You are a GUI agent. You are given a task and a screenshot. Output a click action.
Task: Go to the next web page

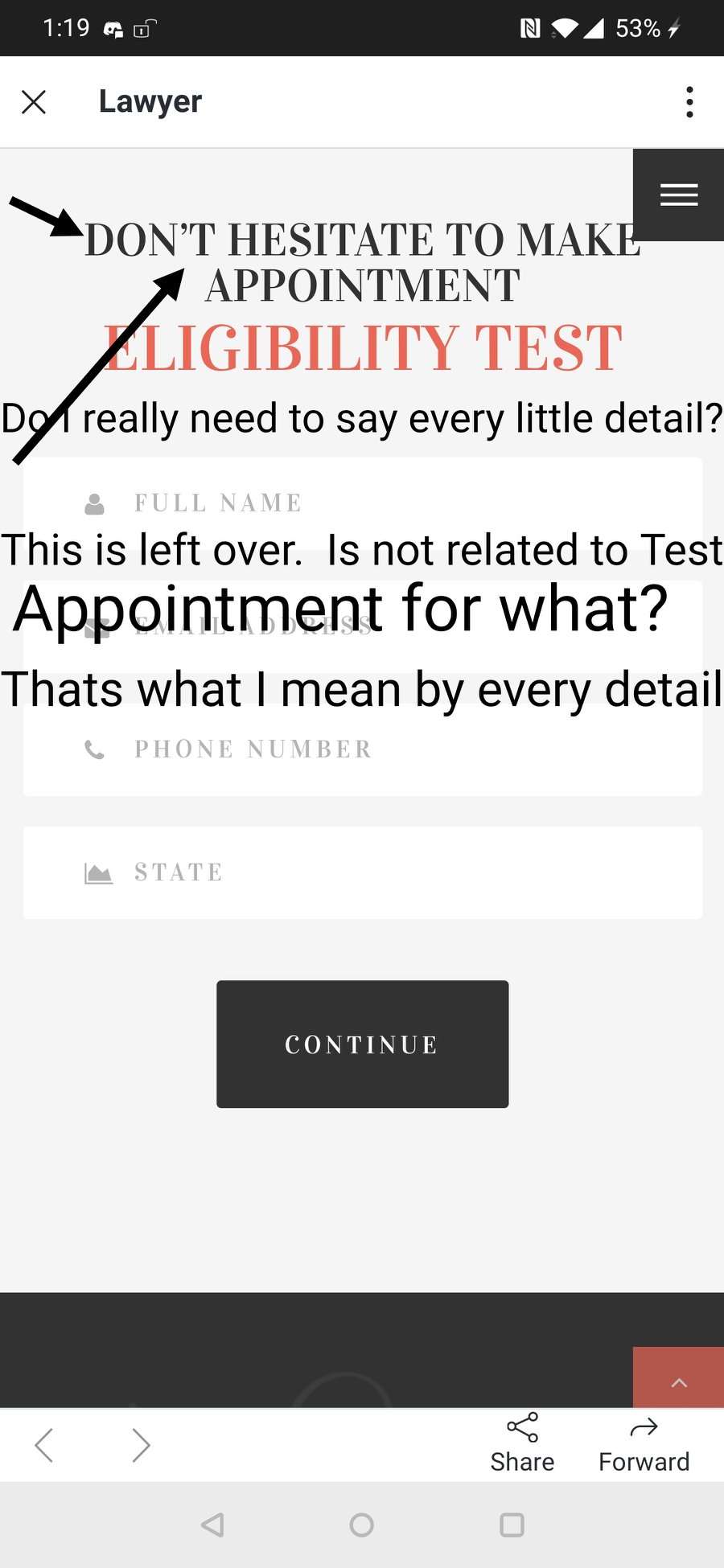(x=141, y=1445)
